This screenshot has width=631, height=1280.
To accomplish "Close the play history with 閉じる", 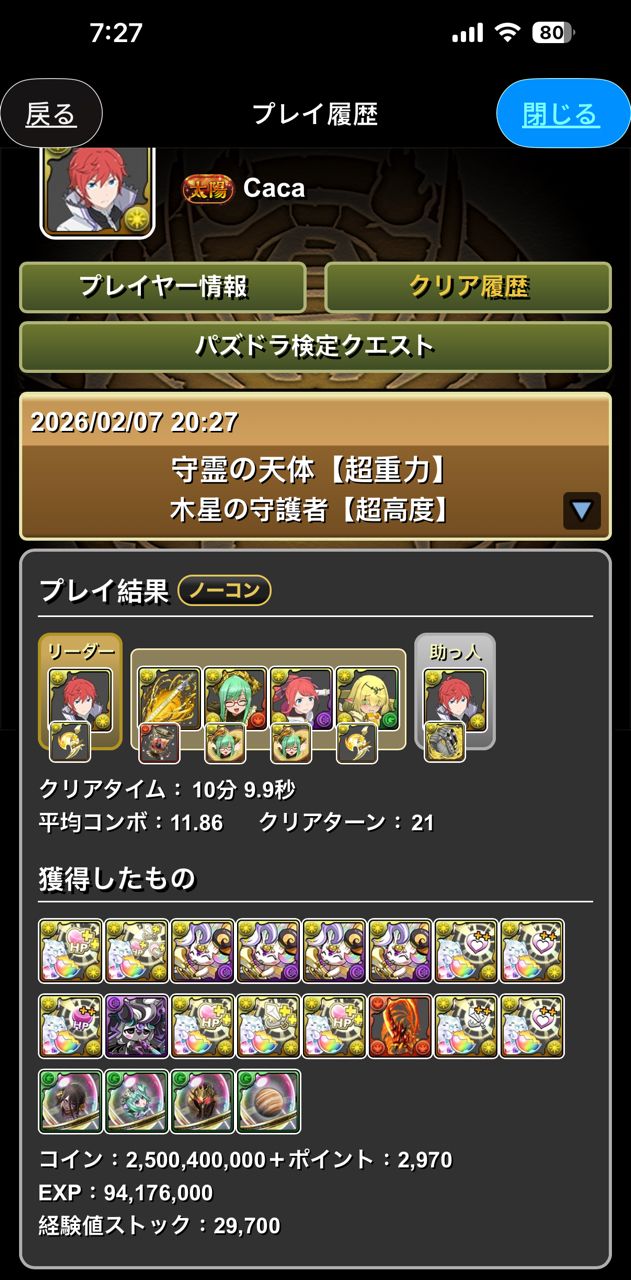I will click(x=562, y=114).
